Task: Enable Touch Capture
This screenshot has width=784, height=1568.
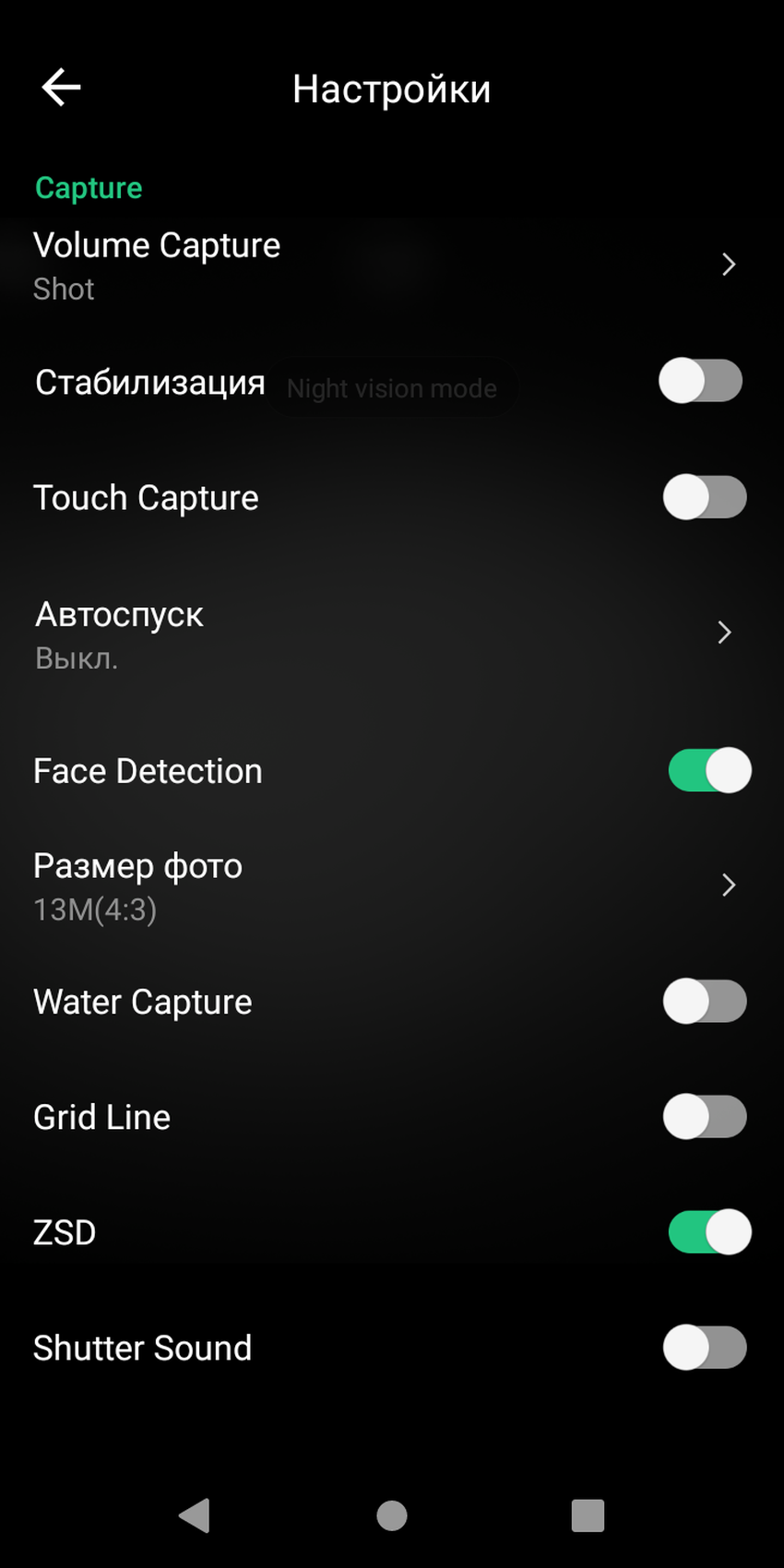Action: tap(704, 498)
